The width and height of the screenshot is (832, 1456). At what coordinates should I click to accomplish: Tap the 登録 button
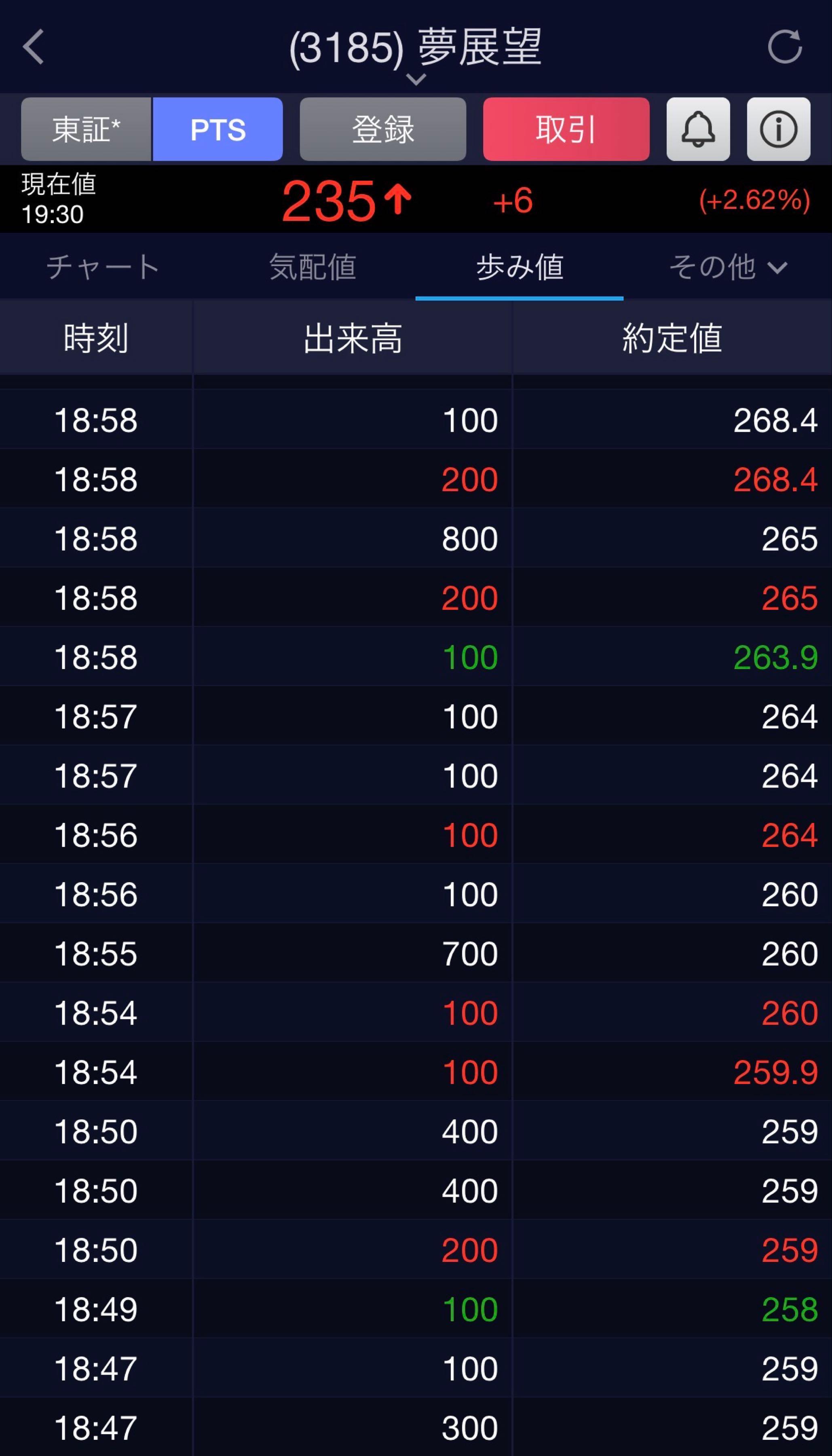click(383, 129)
